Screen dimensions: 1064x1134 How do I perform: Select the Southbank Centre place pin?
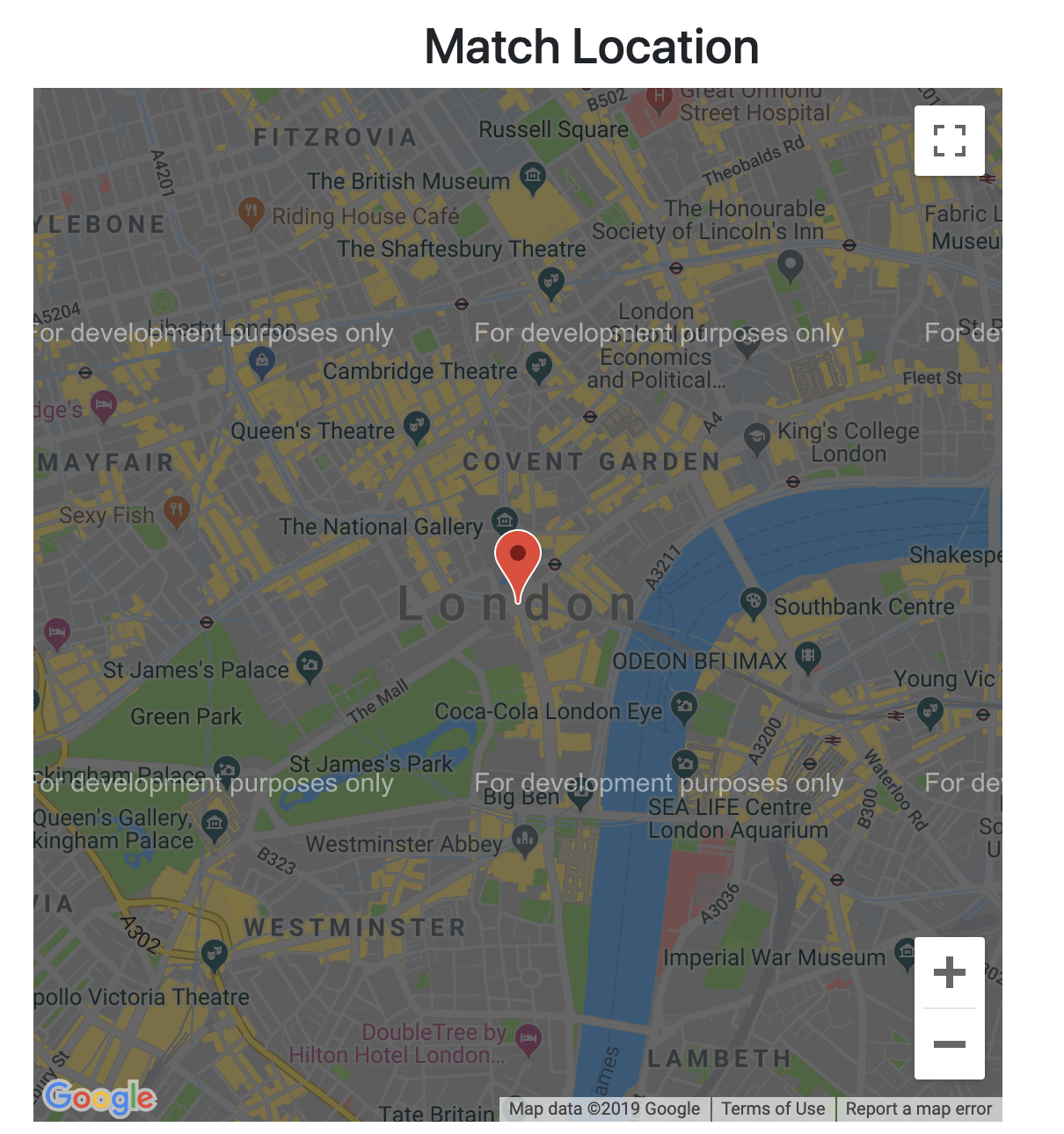(753, 602)
